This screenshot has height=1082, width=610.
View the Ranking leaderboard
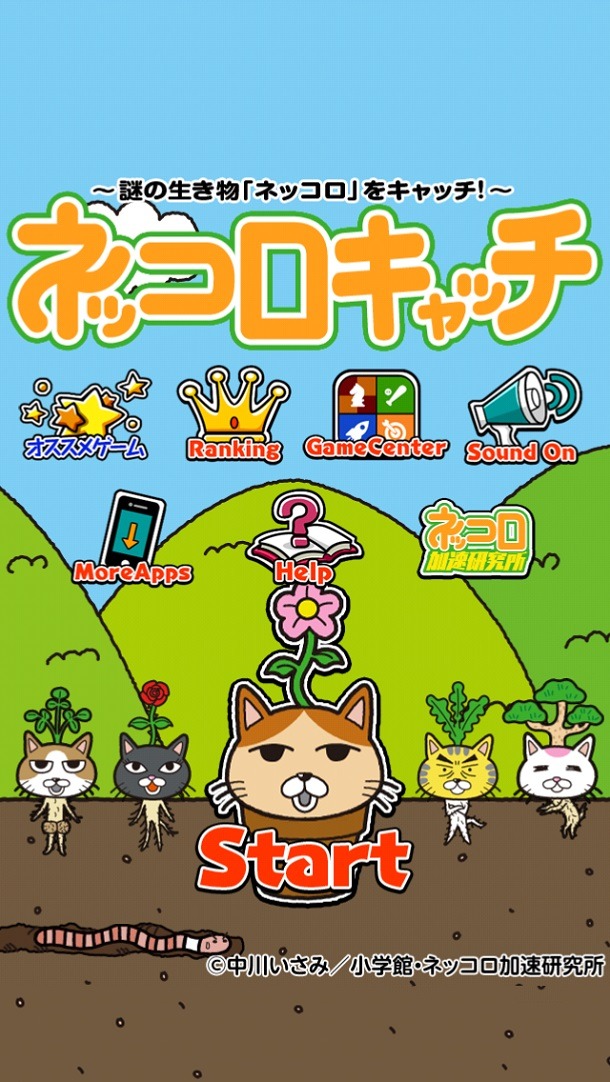click(234, 413)
